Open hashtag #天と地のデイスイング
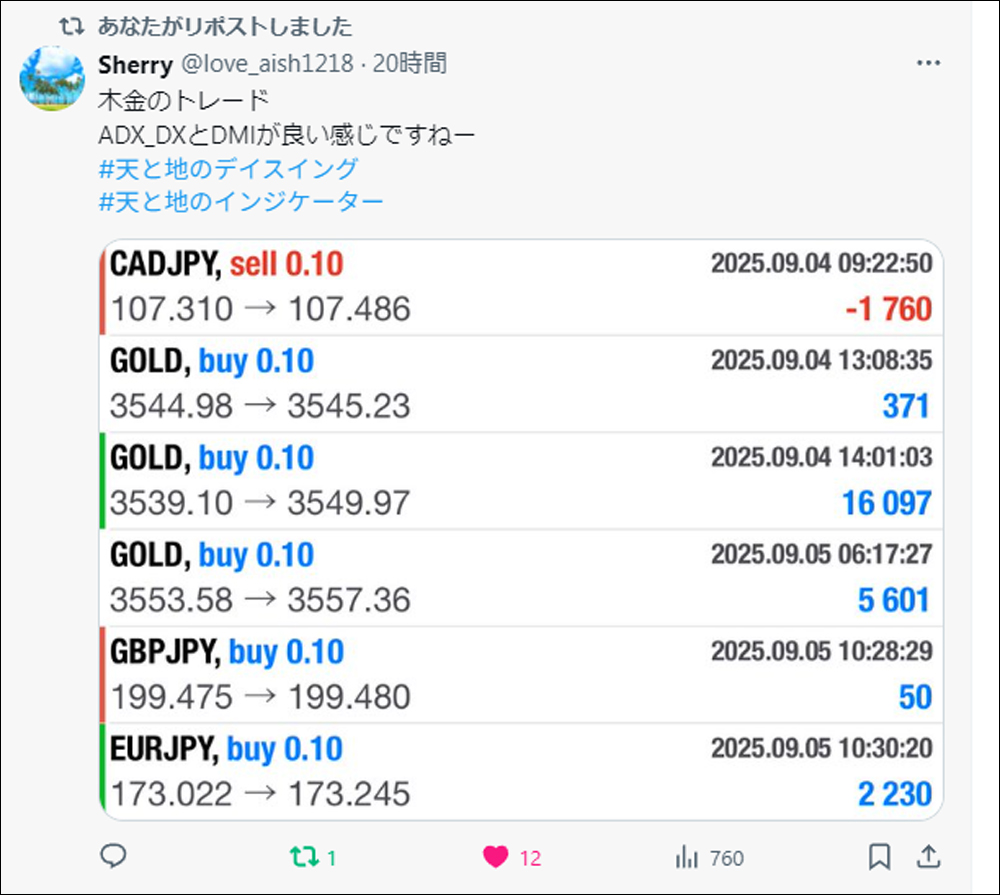 (228, 168)
